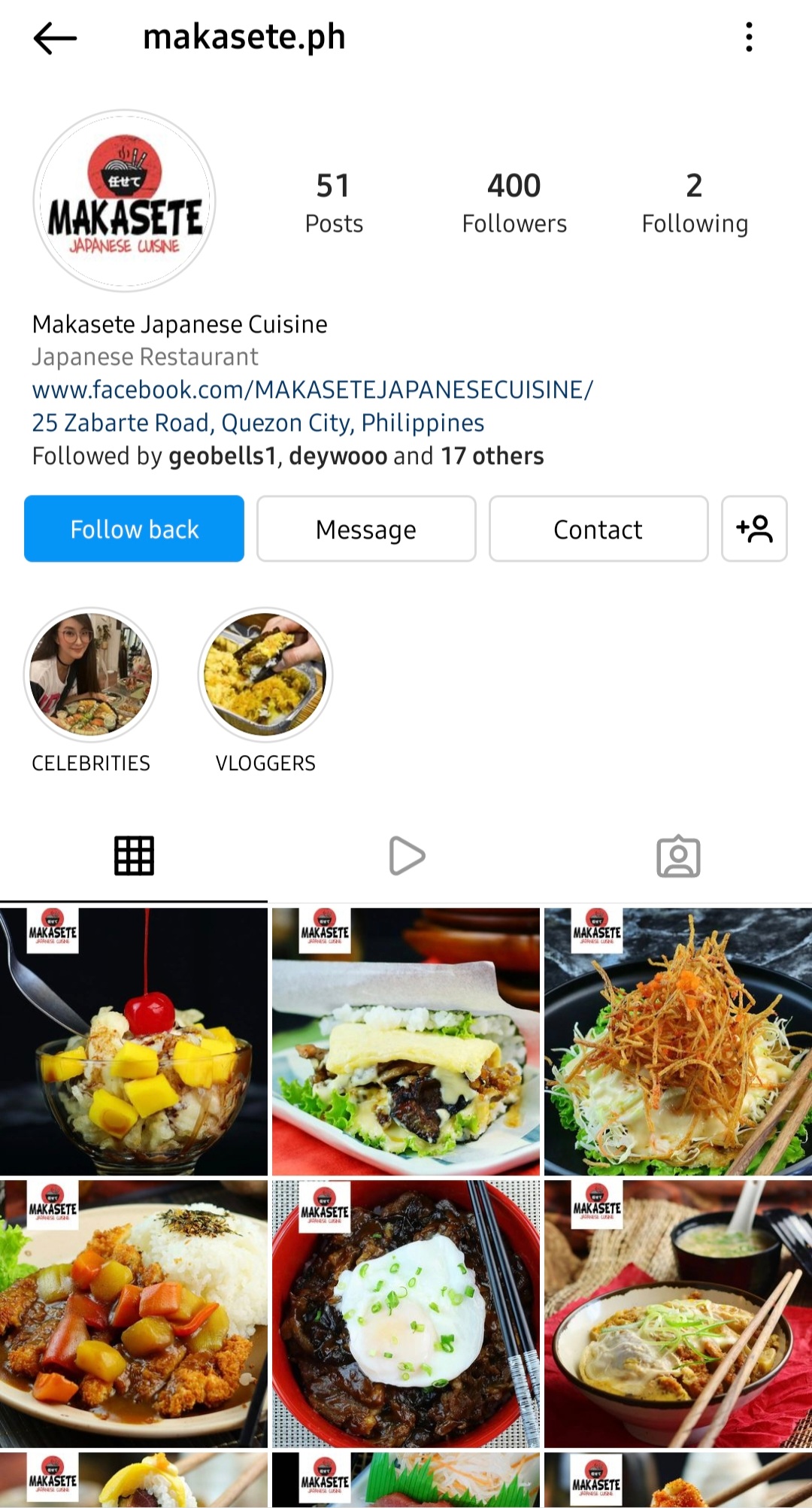Screen dimensions: 812x1508
Task: Switch to the tagged photos tab
Action: (678, 856)
